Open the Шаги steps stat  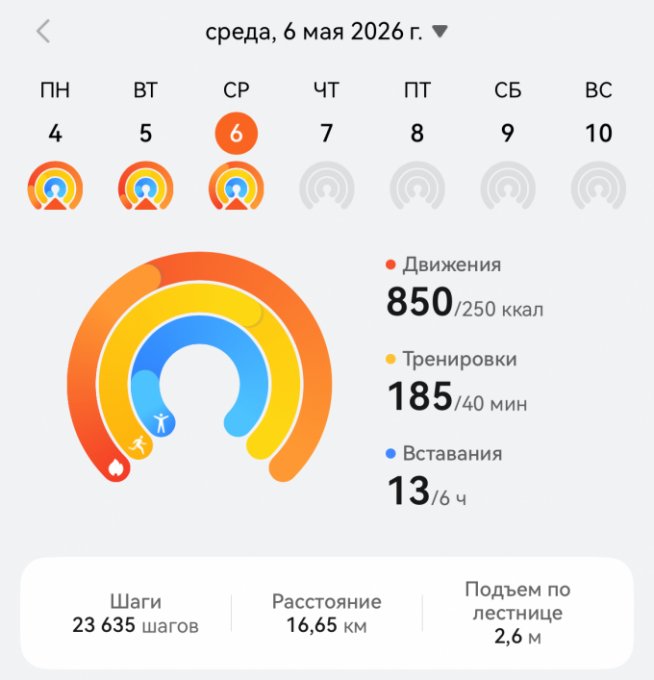click(x=135, y=613)
